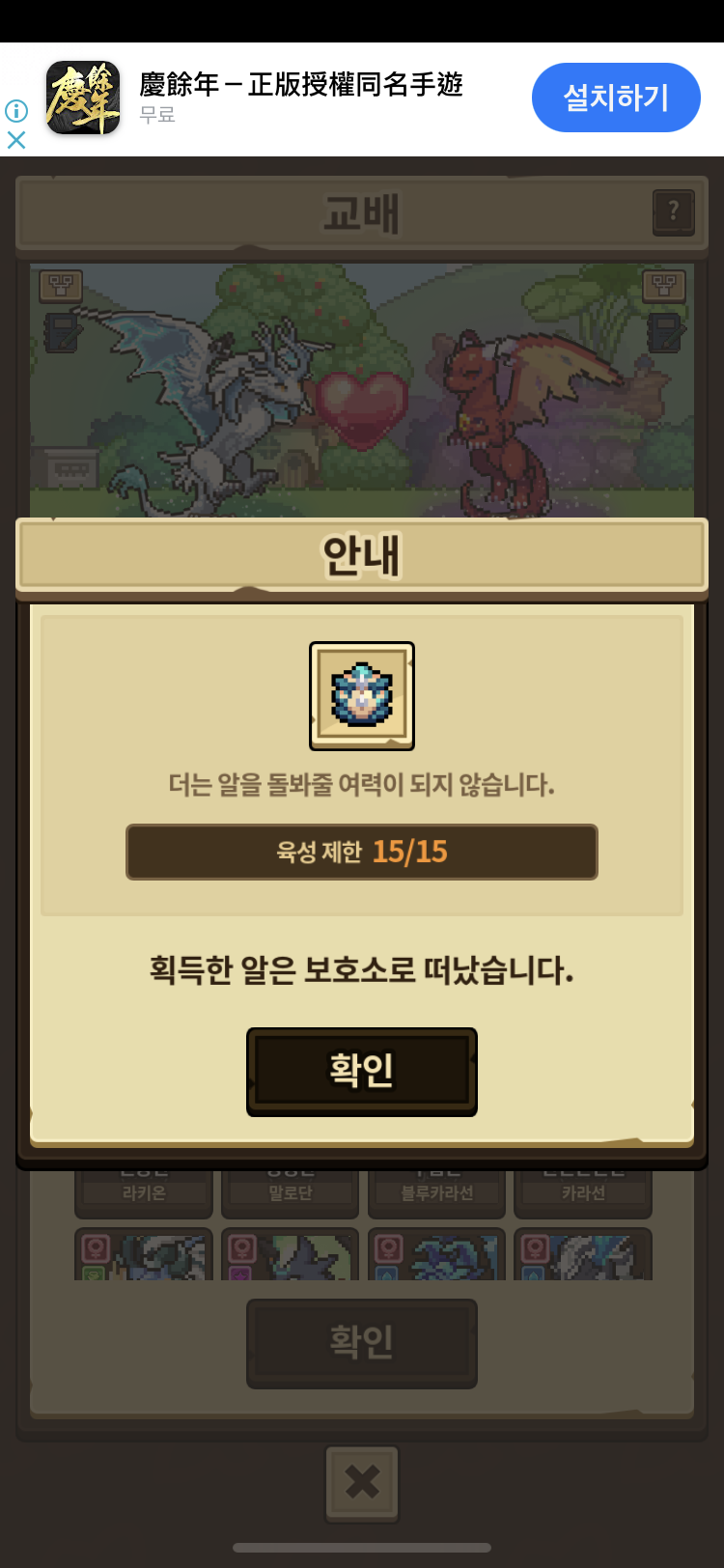This screenshot has height=1568, width=724.
Task: Confirm the notice with the 확인 button
Action: point(362,1072)
